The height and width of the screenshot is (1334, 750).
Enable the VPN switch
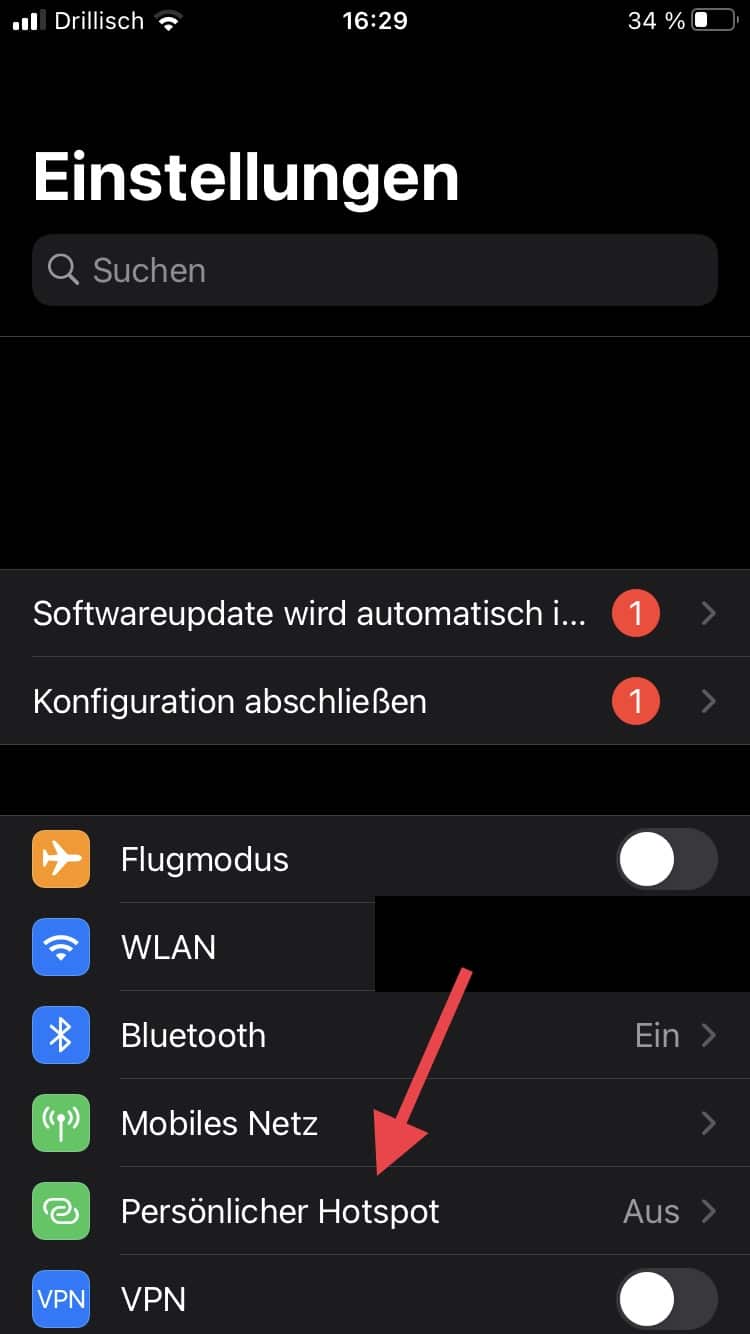(667, 1299)
